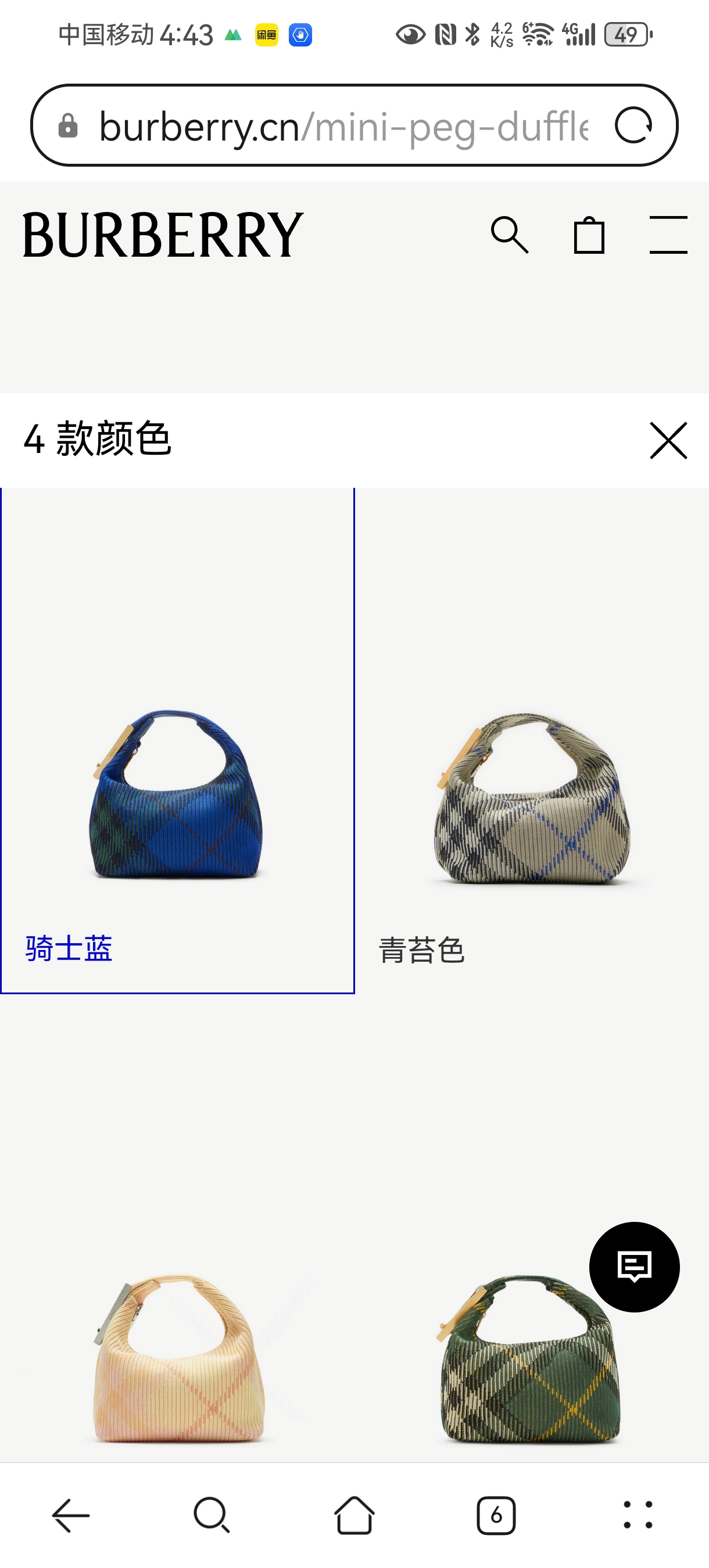Select the dark green check bag color

tap(524, 1369)
